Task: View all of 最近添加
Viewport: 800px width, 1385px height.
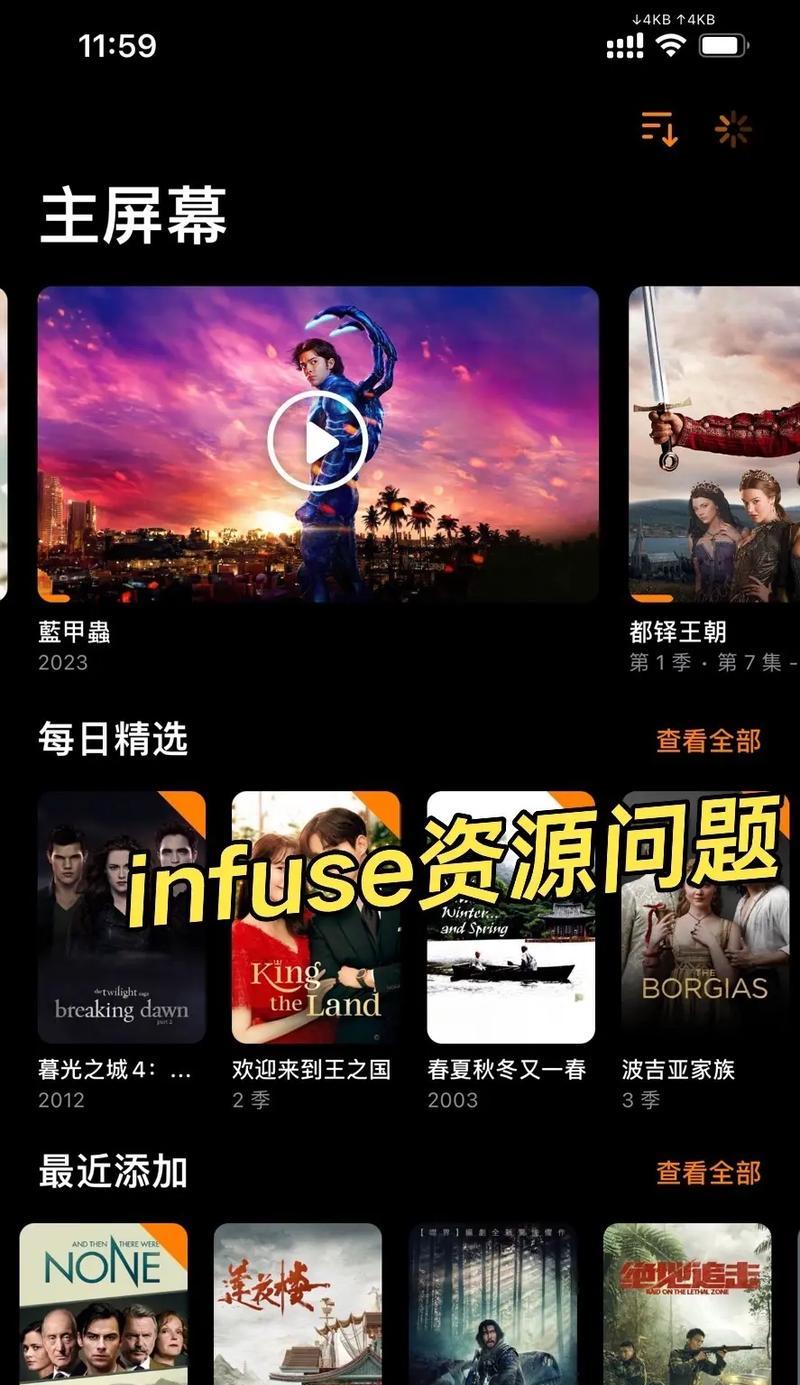Action: point(708,1172)
